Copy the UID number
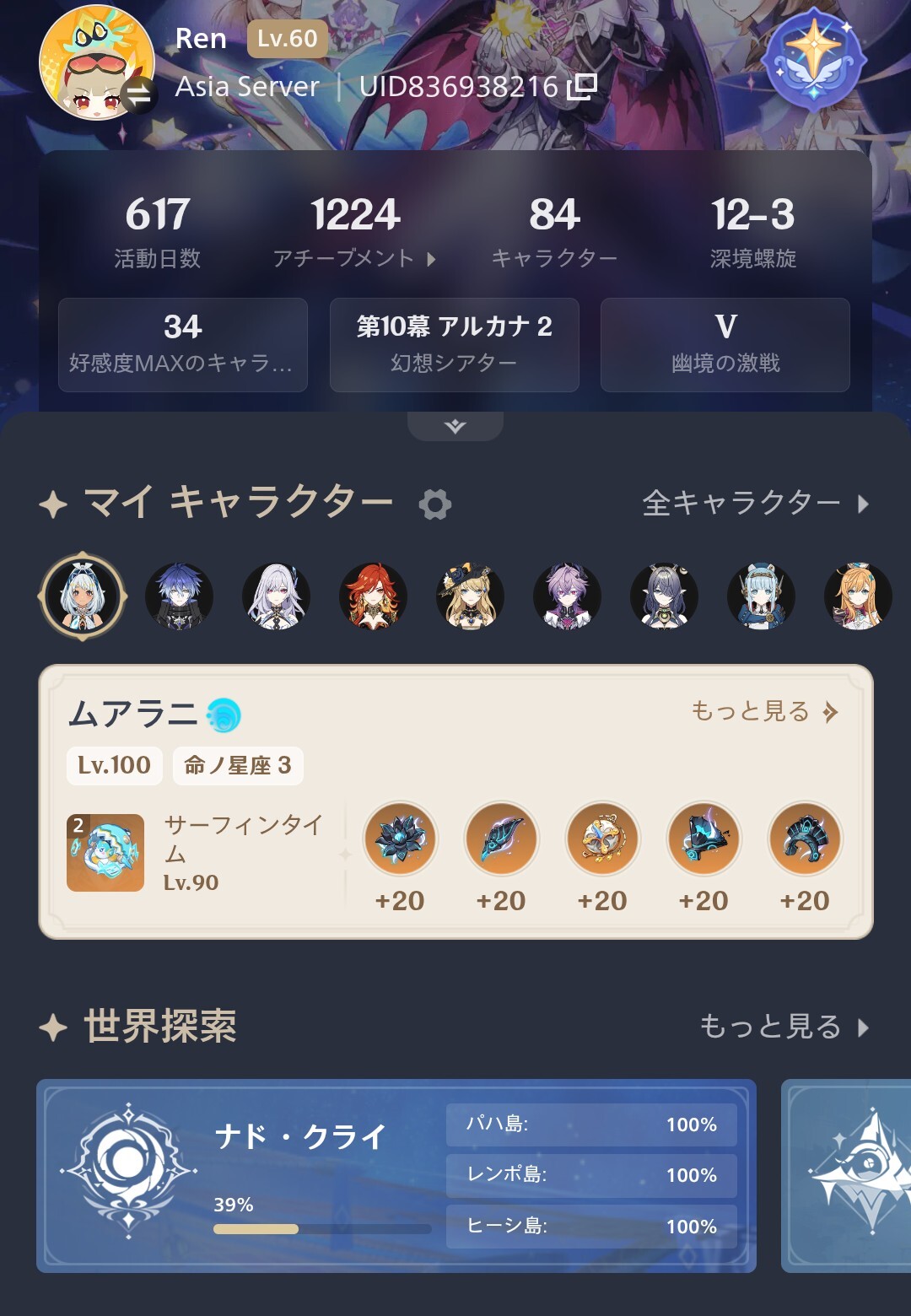This screenshot has height=1316, width=911. click(582, 86)
